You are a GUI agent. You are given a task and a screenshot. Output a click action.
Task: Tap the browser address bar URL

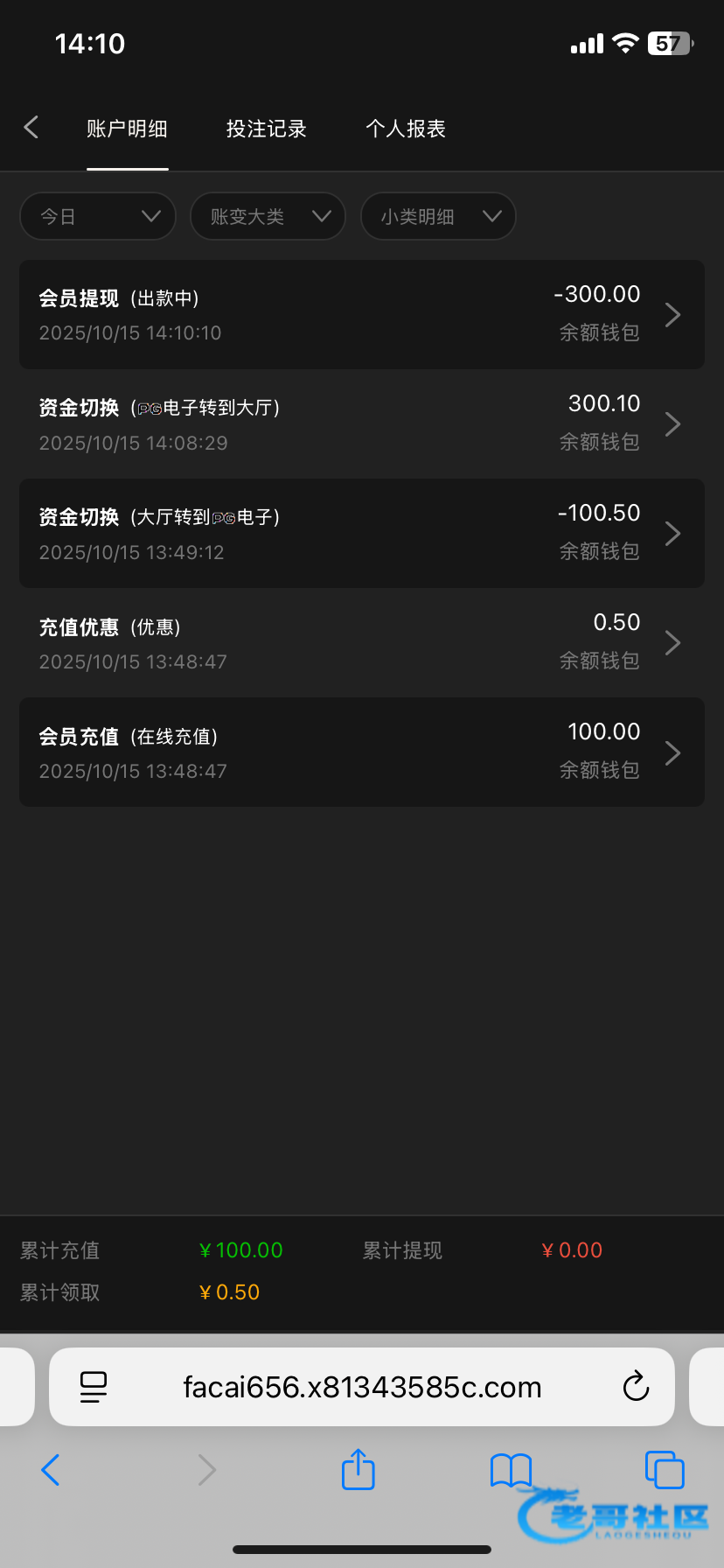pos(362,1387)
